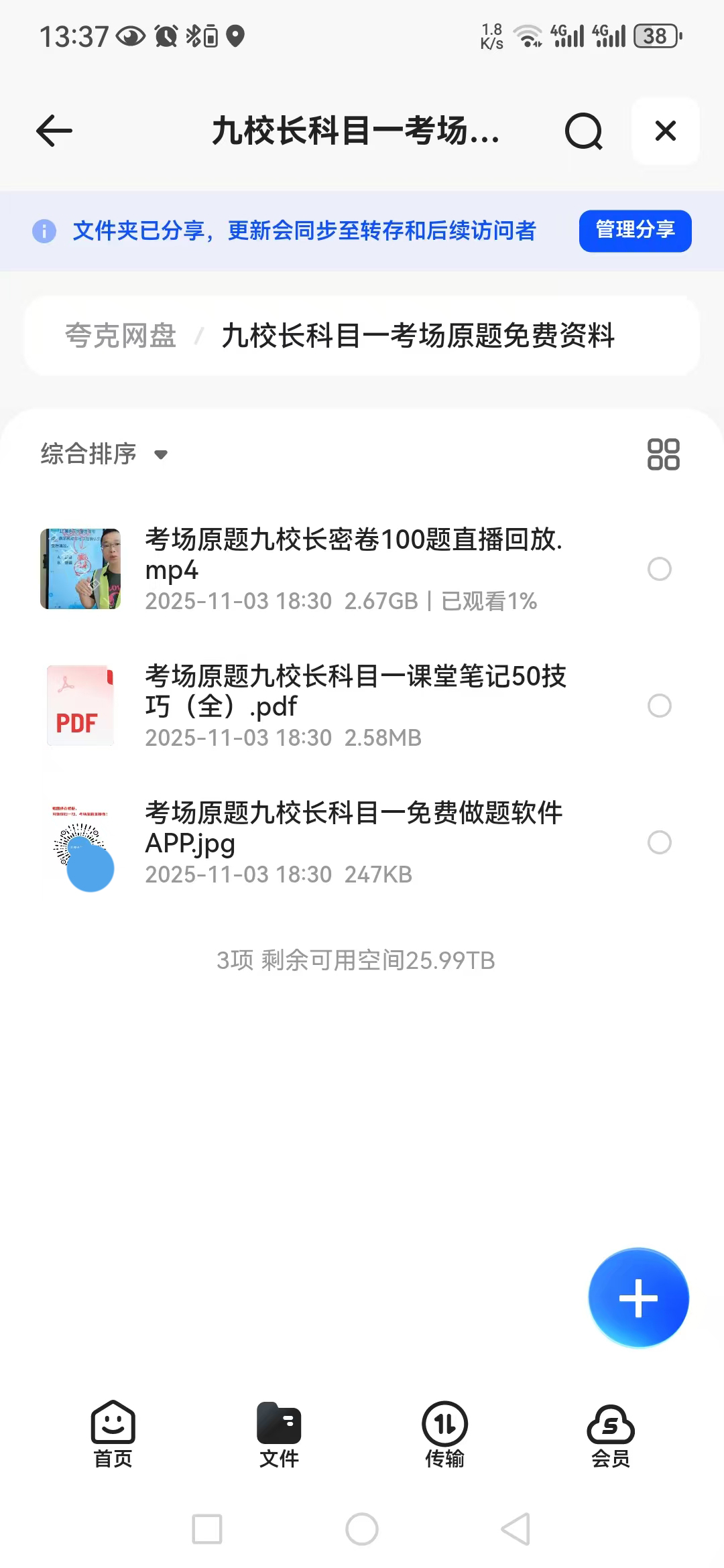Screen dimensions: 724x1568
Task: Open the 密卷100题直播回放 mp4 video
Action: click(x=353, y=555)
